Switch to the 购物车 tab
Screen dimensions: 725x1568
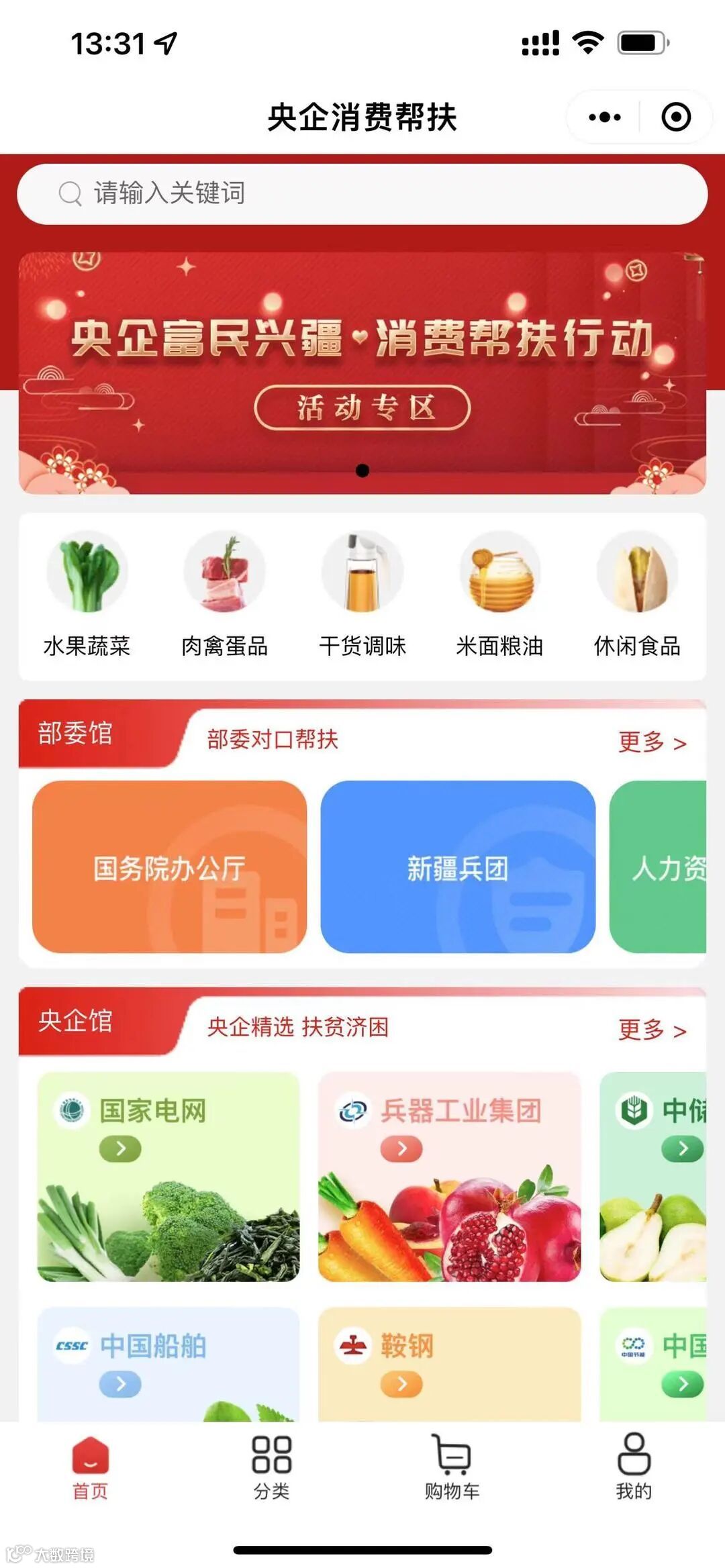(452, 1467)
